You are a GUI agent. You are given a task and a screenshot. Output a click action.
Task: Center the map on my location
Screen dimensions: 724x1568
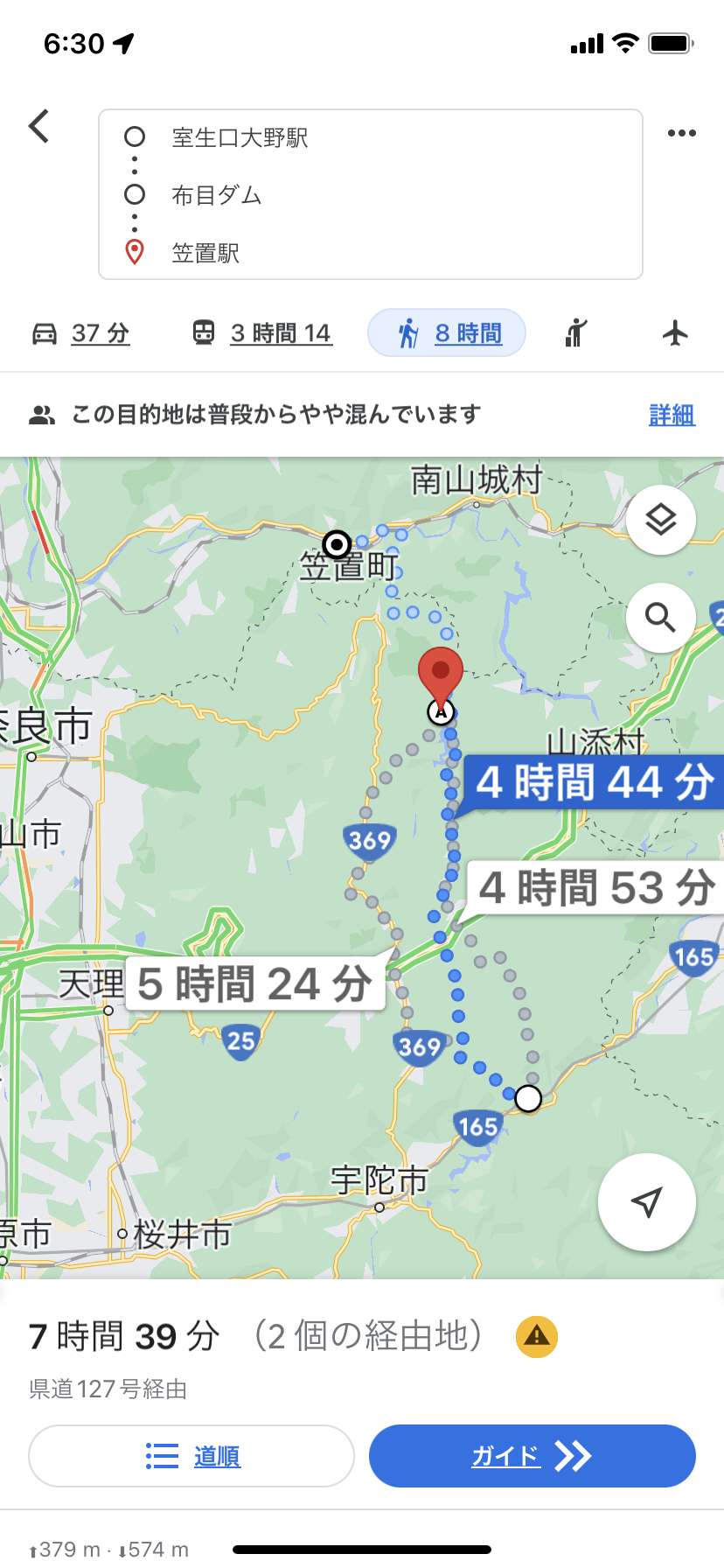tap(646, 1201)
